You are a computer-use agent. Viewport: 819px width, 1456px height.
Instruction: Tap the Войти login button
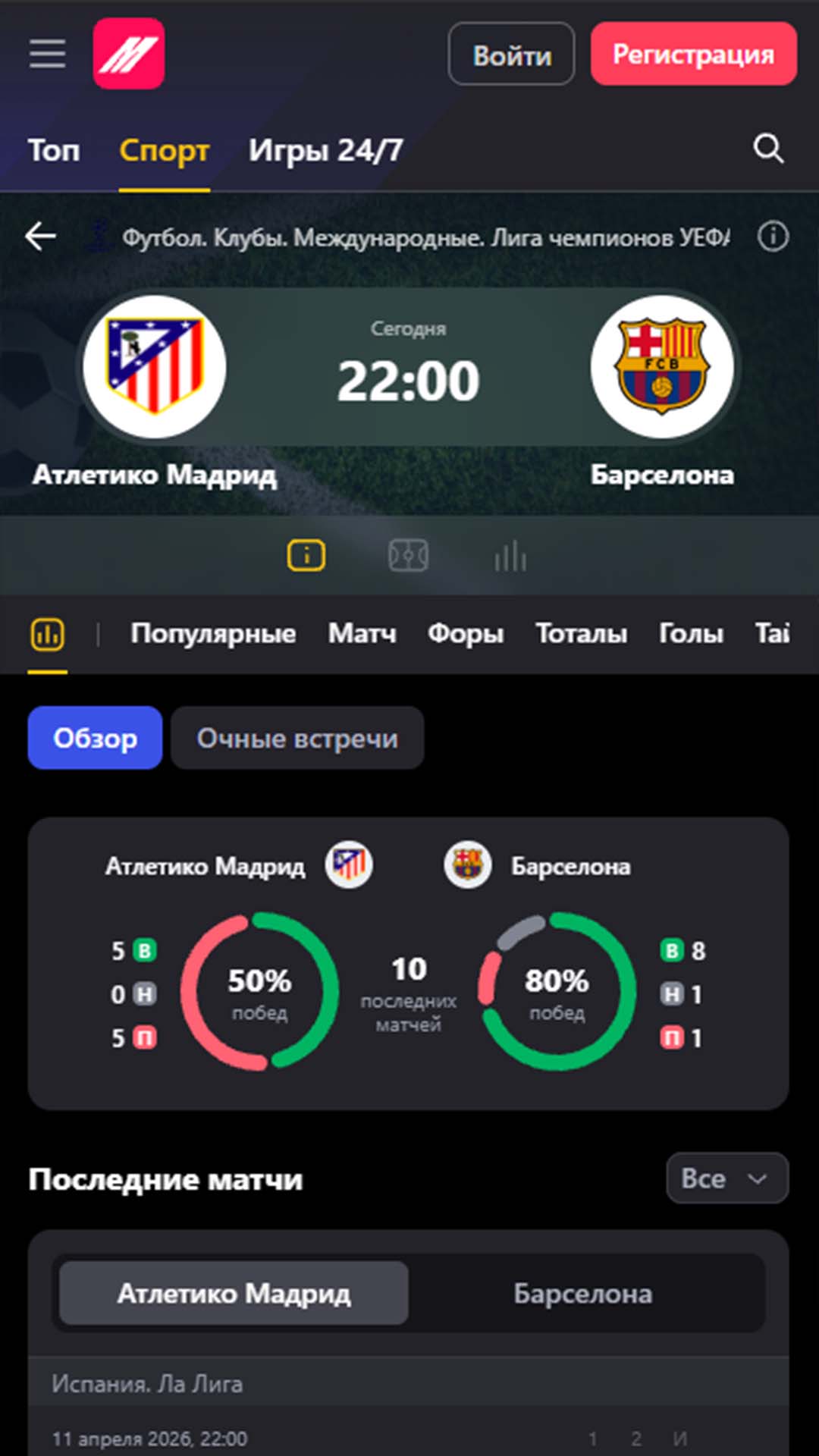tap(511, 54)
